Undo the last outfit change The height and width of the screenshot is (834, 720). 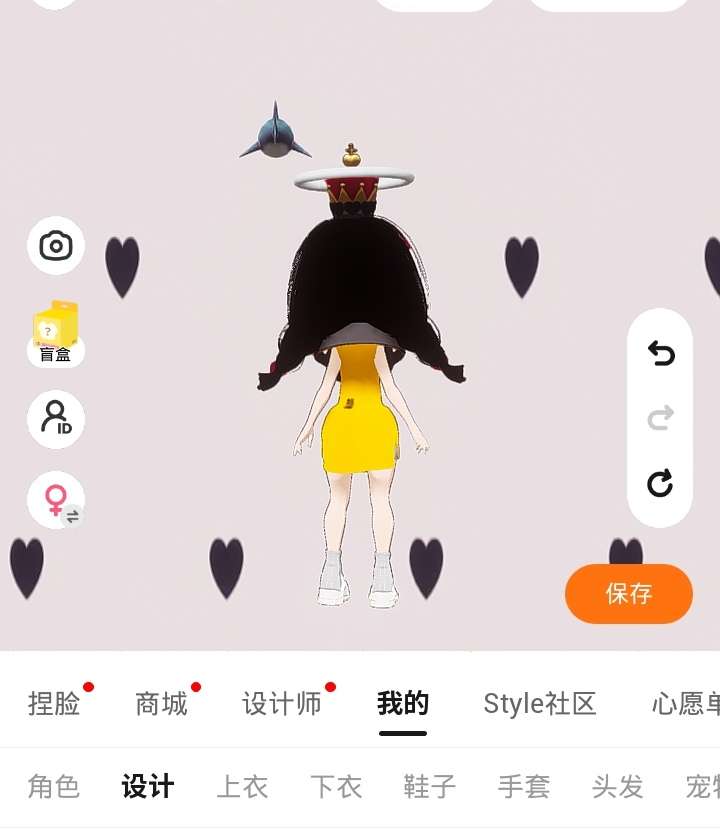click(x=660, y=353)
